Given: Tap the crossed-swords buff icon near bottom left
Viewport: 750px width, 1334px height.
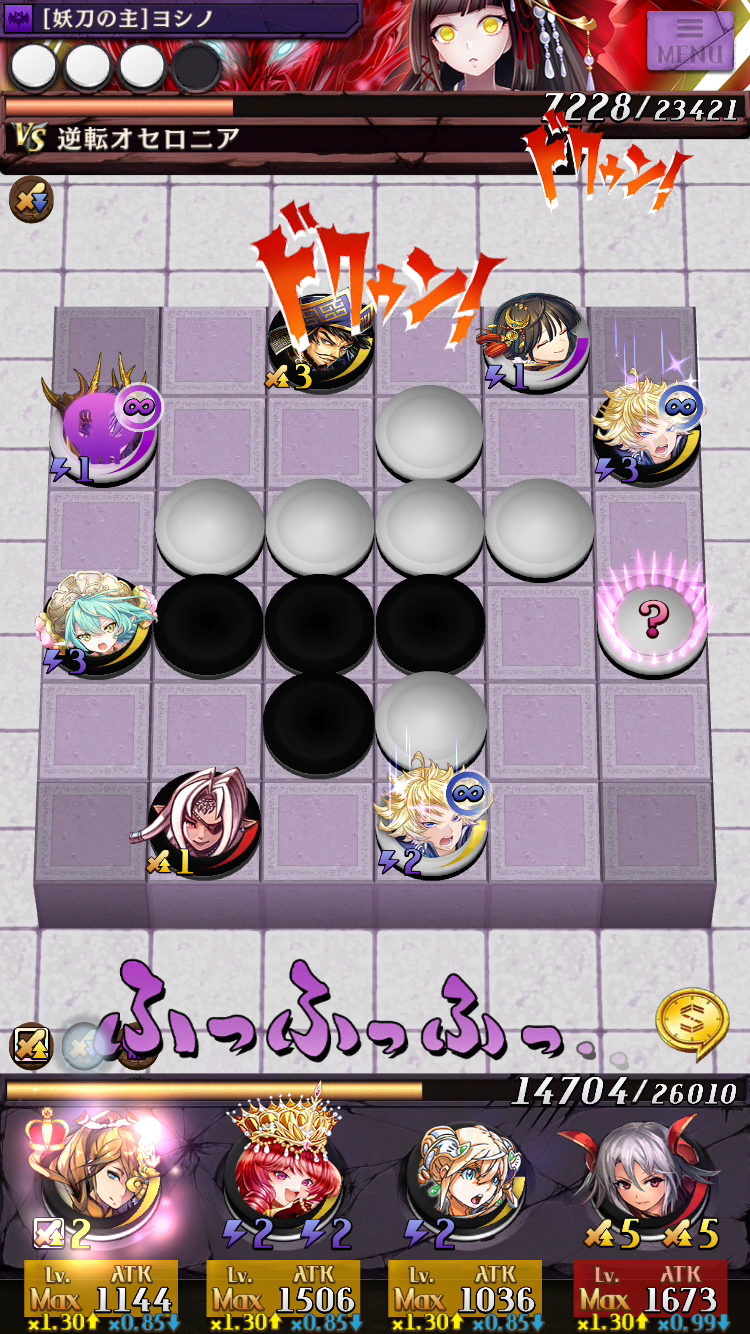Looking at the screenshot, I should 30,1046.
